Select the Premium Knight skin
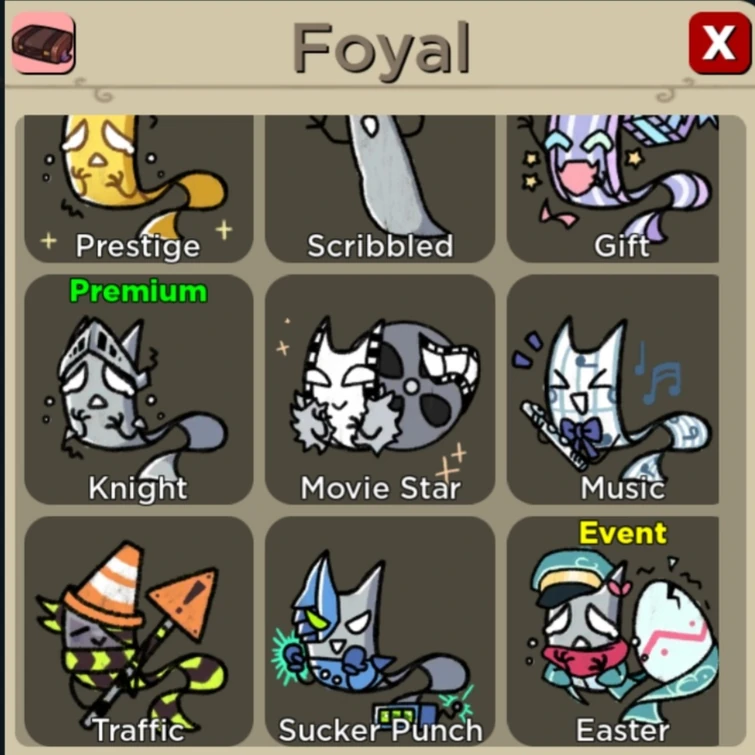This screenshot has width=755, height=755. point(138,390)
